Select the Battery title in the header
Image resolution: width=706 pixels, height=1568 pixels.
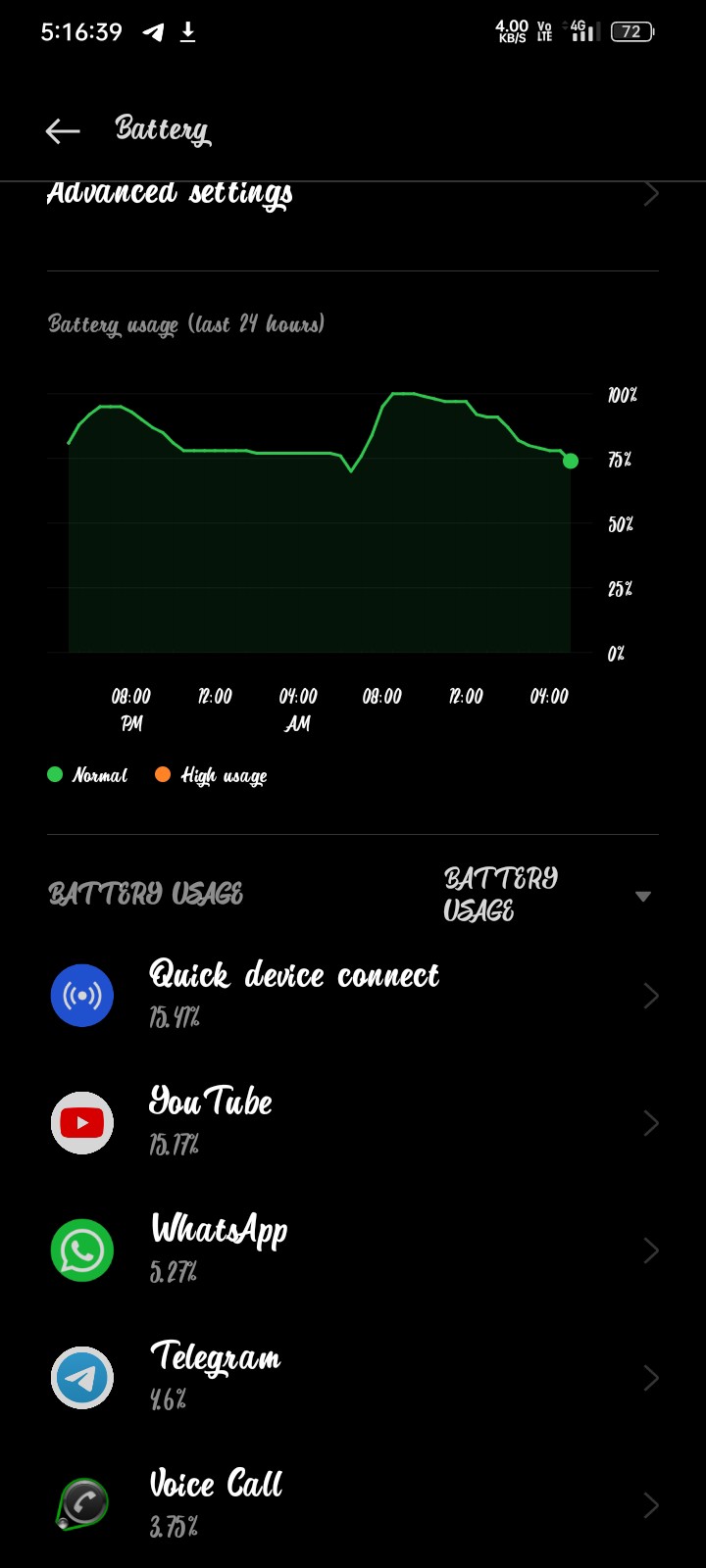point(162,129)
